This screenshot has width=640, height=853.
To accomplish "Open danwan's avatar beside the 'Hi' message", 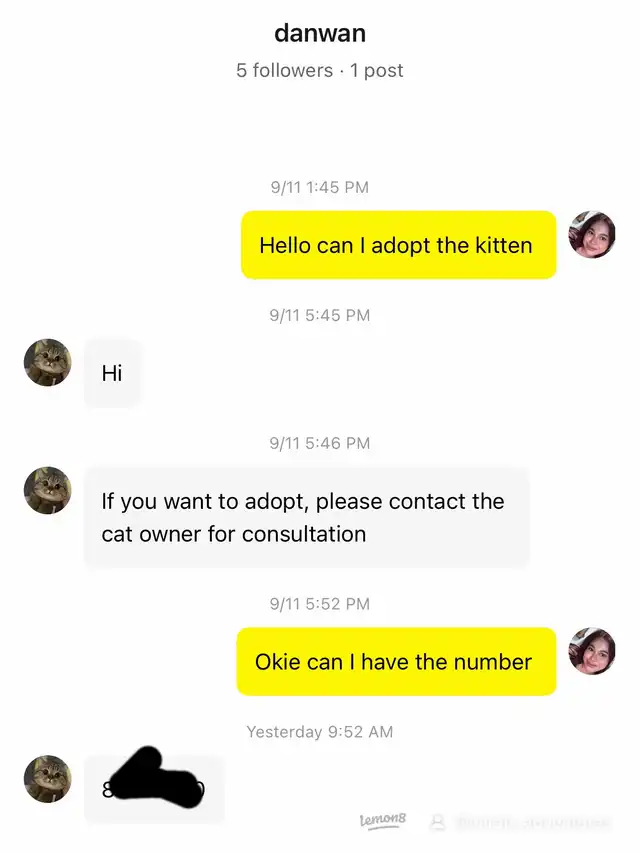I will pos(47,362).
